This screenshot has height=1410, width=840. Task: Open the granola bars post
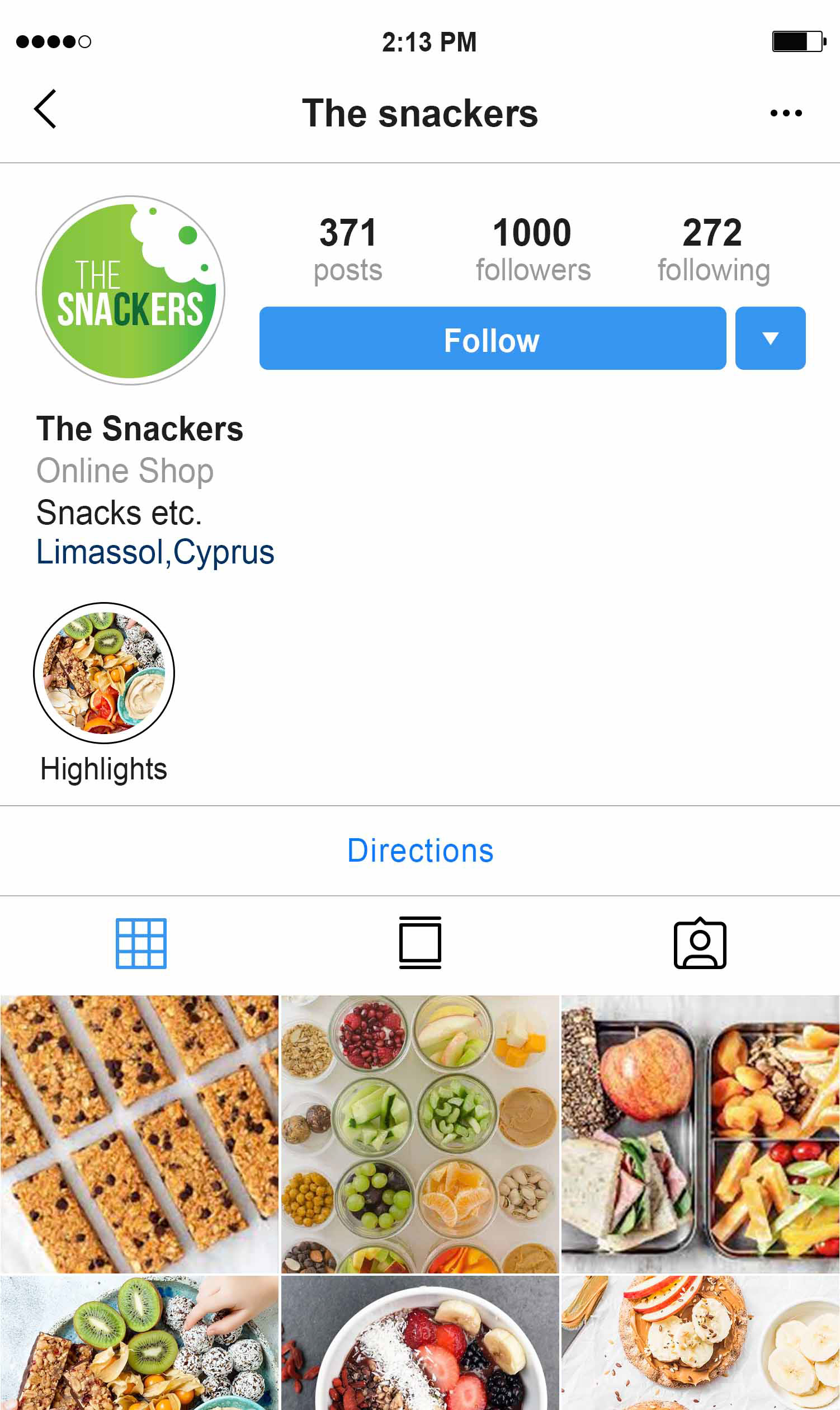pos(139,1134)
